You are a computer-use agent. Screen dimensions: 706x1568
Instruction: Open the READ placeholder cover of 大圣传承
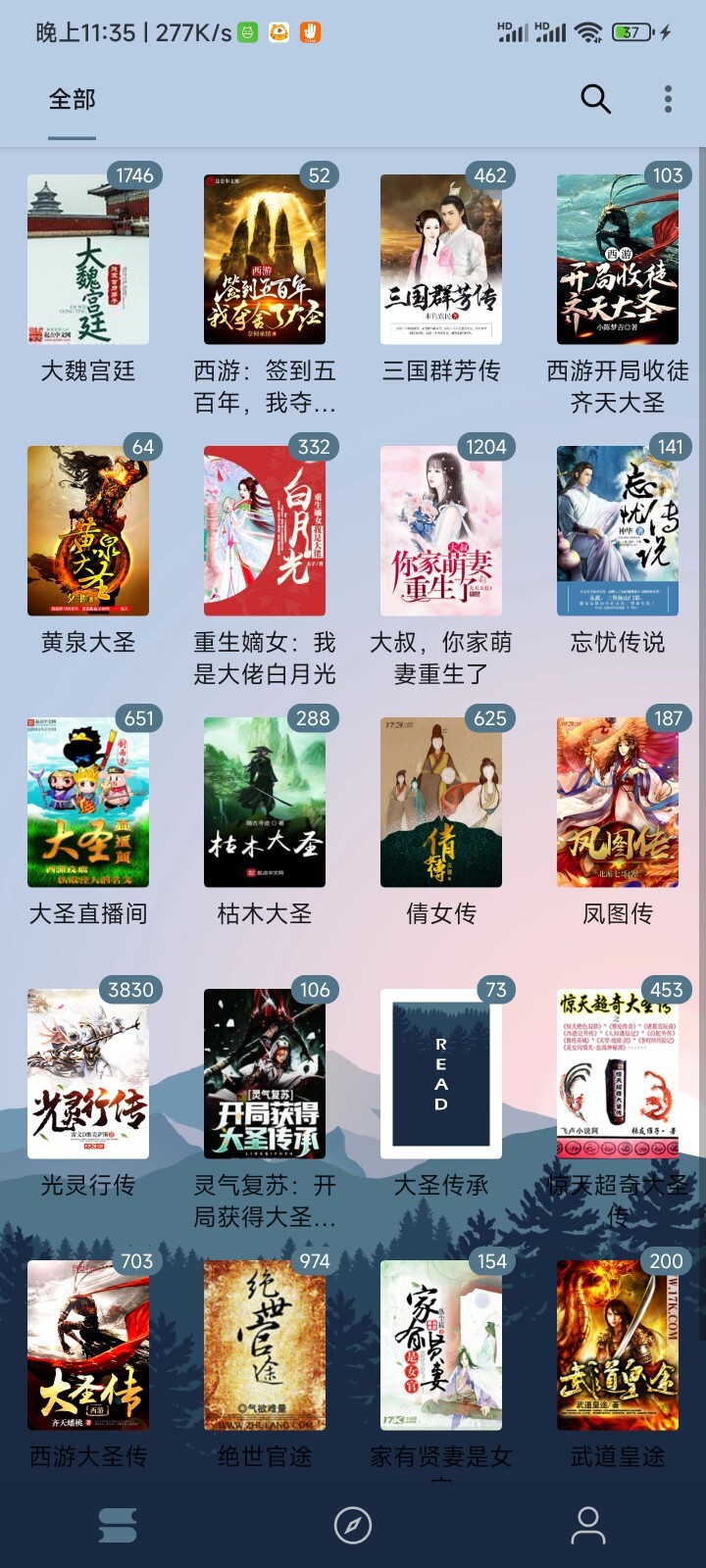click(x=440, y=1073)
